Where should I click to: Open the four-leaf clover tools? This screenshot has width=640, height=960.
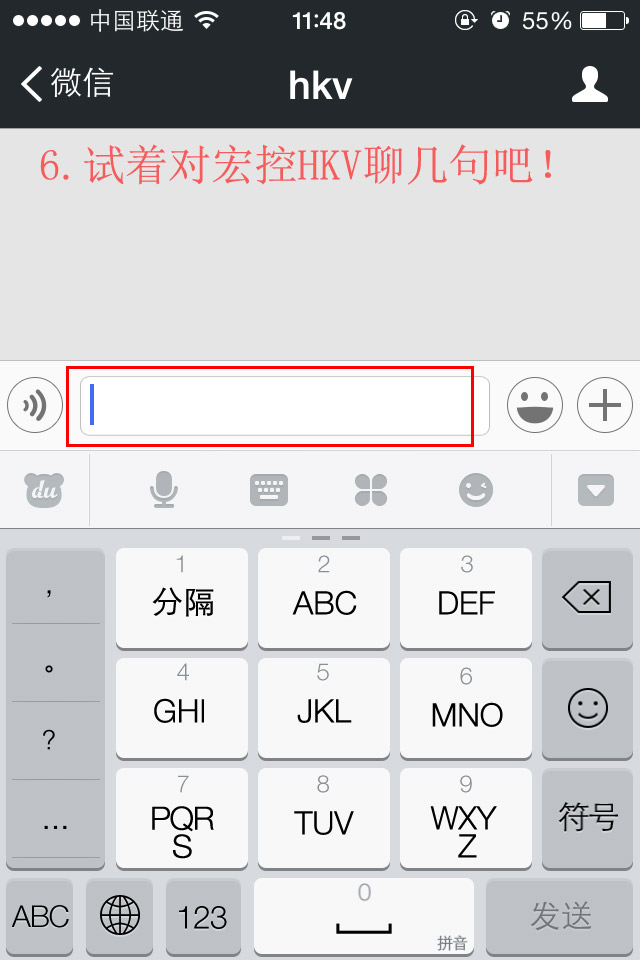(x=371, y=489)
